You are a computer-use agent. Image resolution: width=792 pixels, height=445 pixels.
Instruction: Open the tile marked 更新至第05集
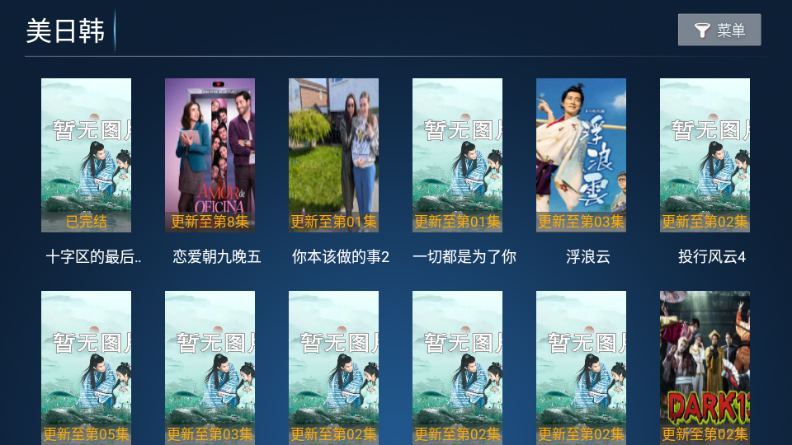[x=86, y=367]
